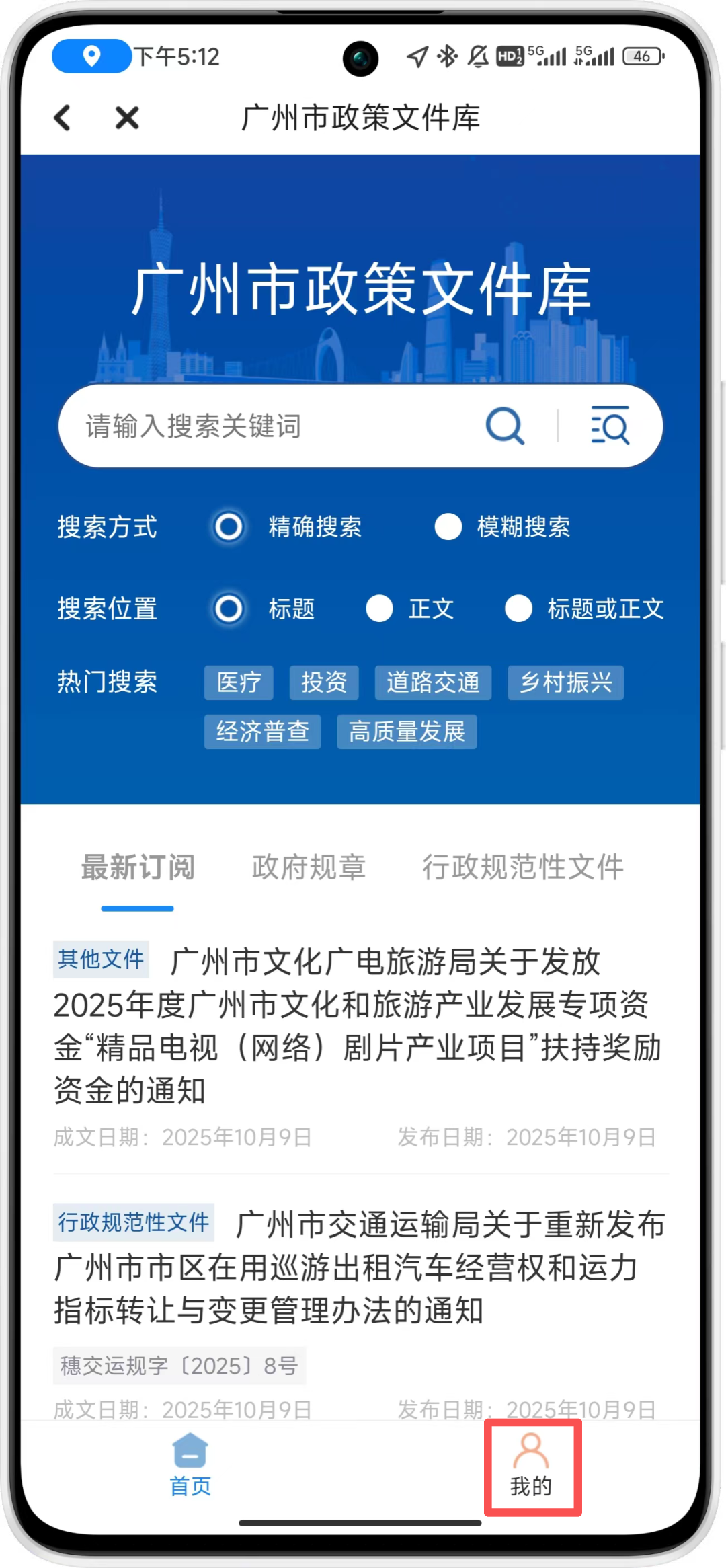Select 精确搜索 search mode
The height and width of the screenshot is (1568, 726).
coord(229,526)
